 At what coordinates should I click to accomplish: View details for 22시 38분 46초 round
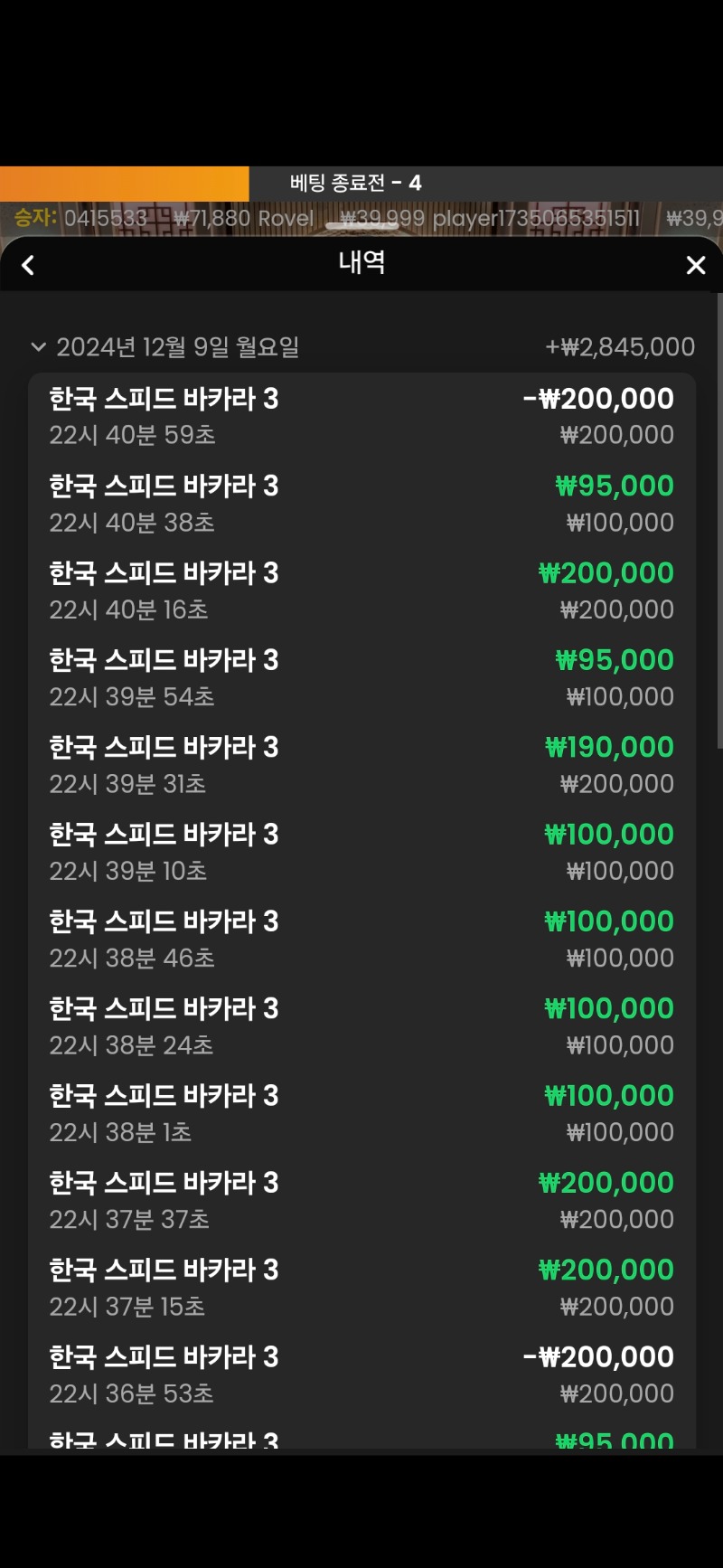click(x=361, y=939)
